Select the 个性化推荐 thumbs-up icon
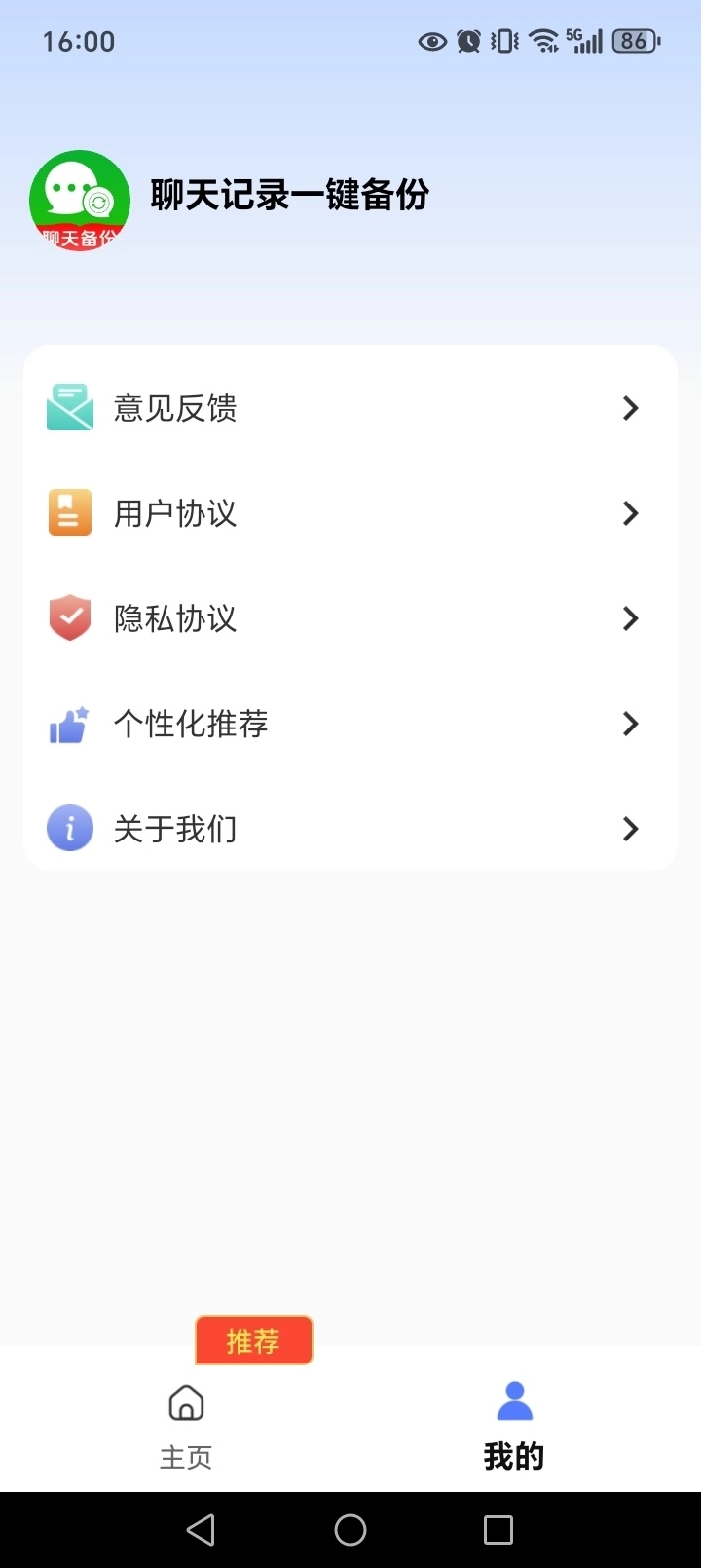Viewport: 701px width, 1568px height. click(x=69, y=723)
